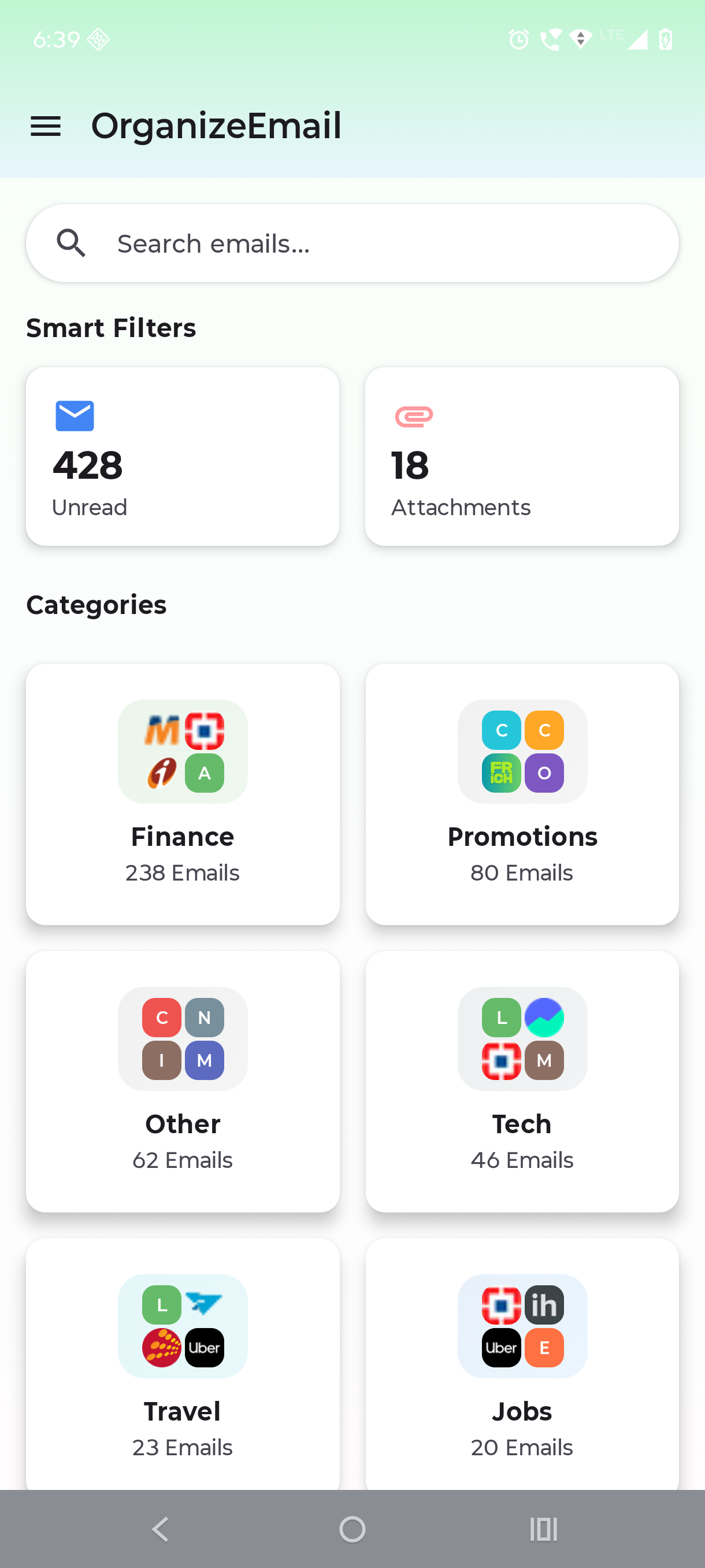Open the Travel category
The image size is (705, 1568).
183,1363
